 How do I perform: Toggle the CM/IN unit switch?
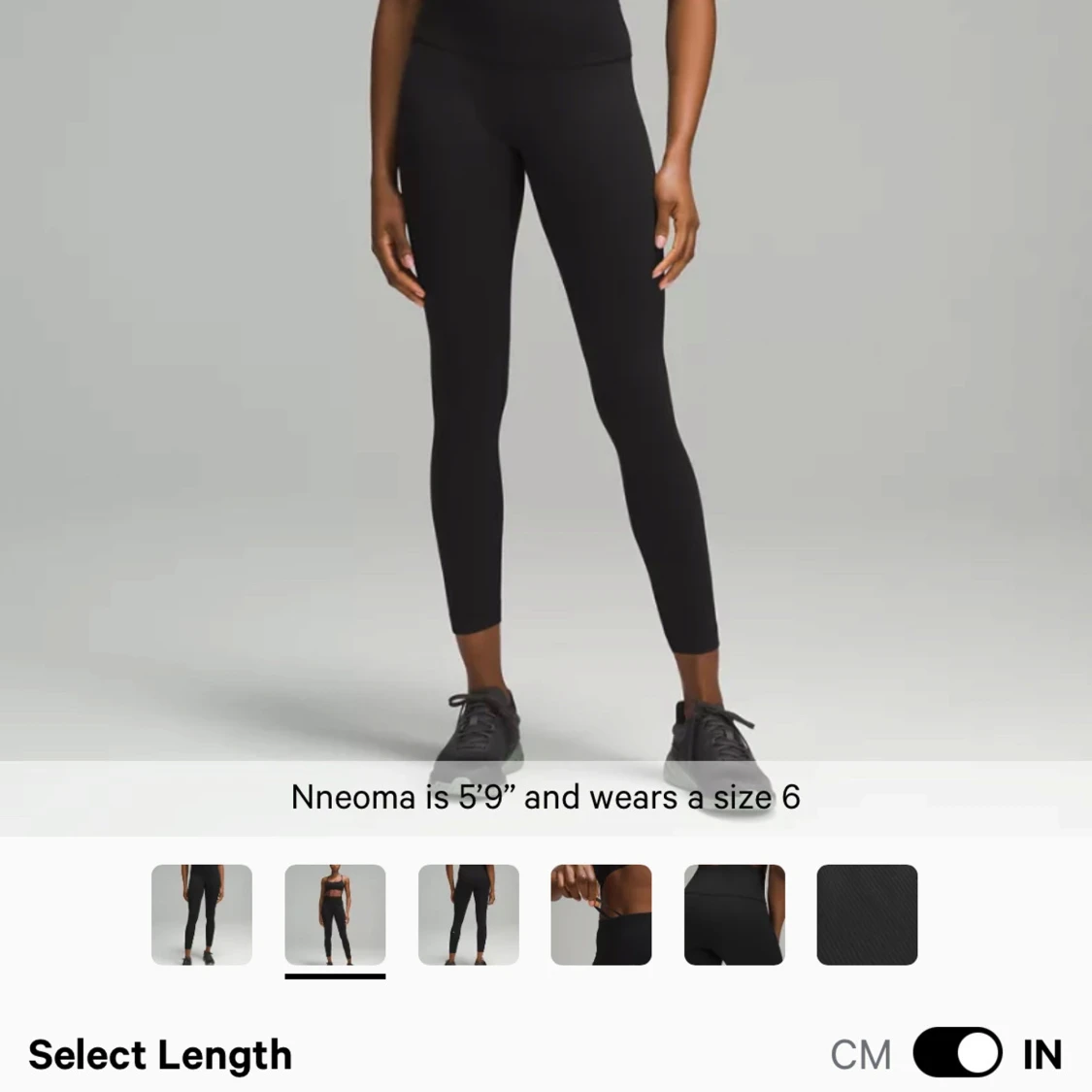coord(957,1053)
